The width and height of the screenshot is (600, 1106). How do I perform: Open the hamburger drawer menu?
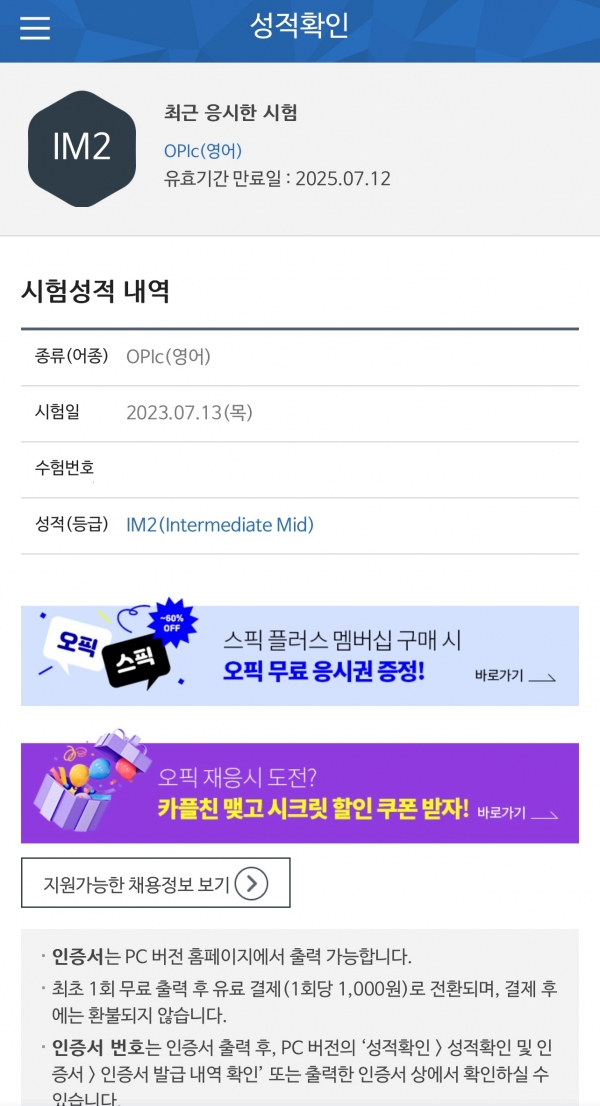point(35,28)
